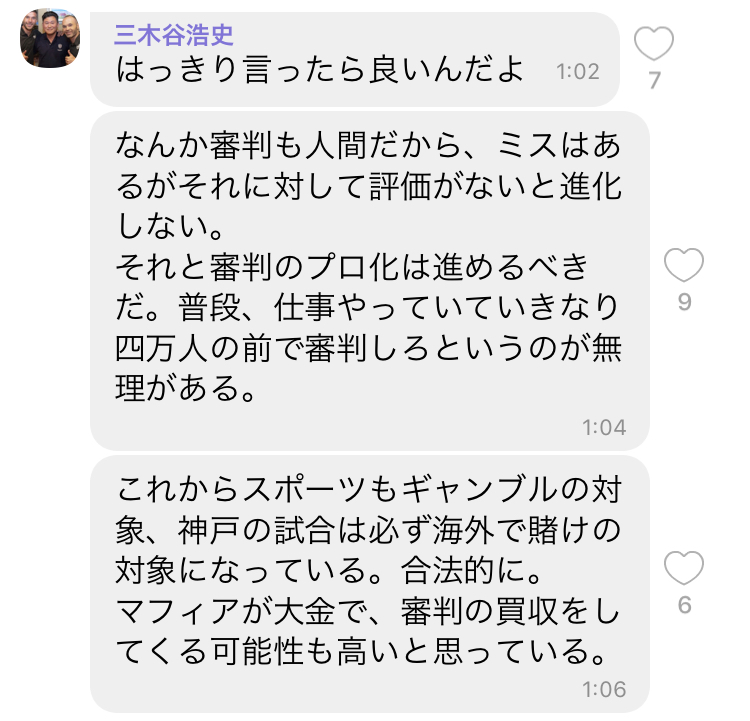Like the message sent at 1:04
The width and height of the screenshot is (750, 721).
(684, 266)
